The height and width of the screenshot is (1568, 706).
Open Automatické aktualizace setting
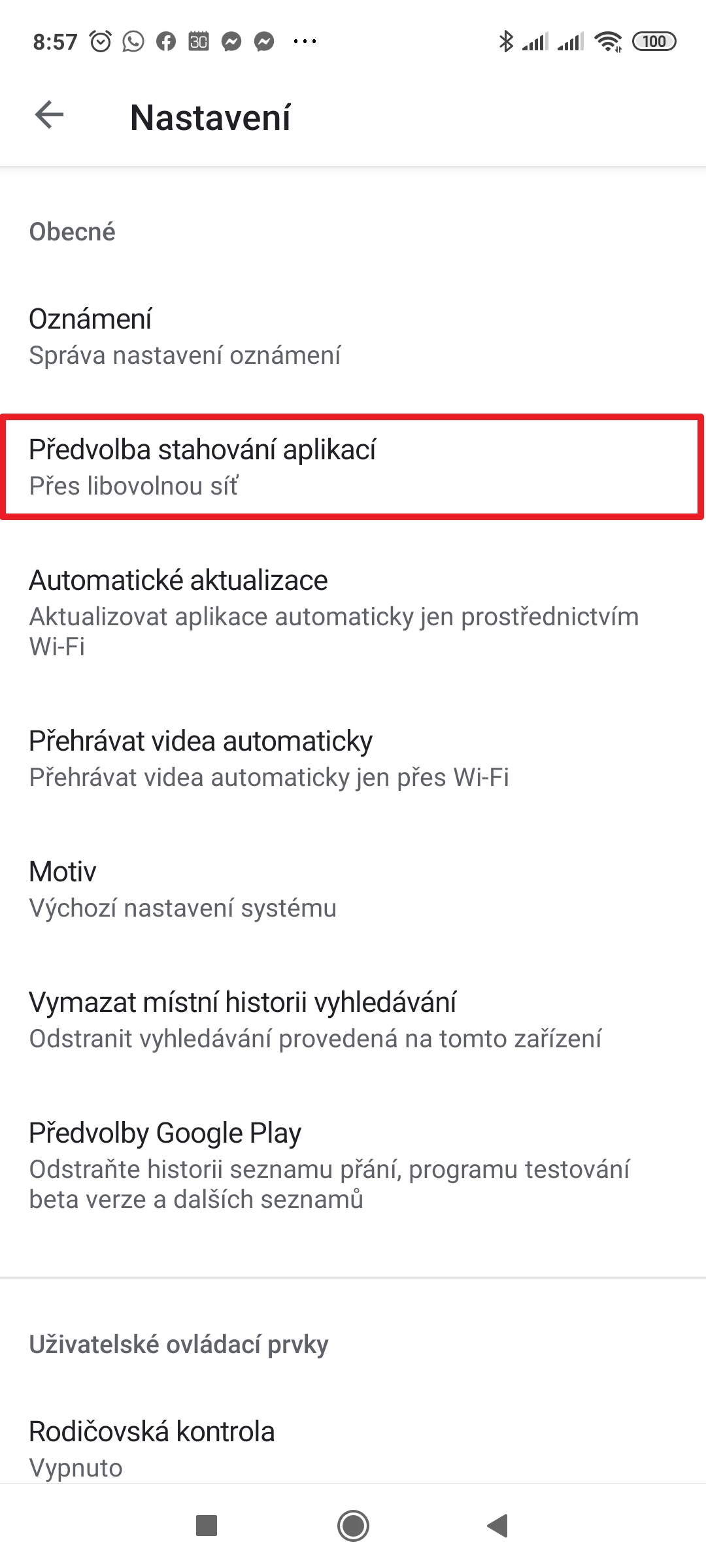tap(353, 612)
